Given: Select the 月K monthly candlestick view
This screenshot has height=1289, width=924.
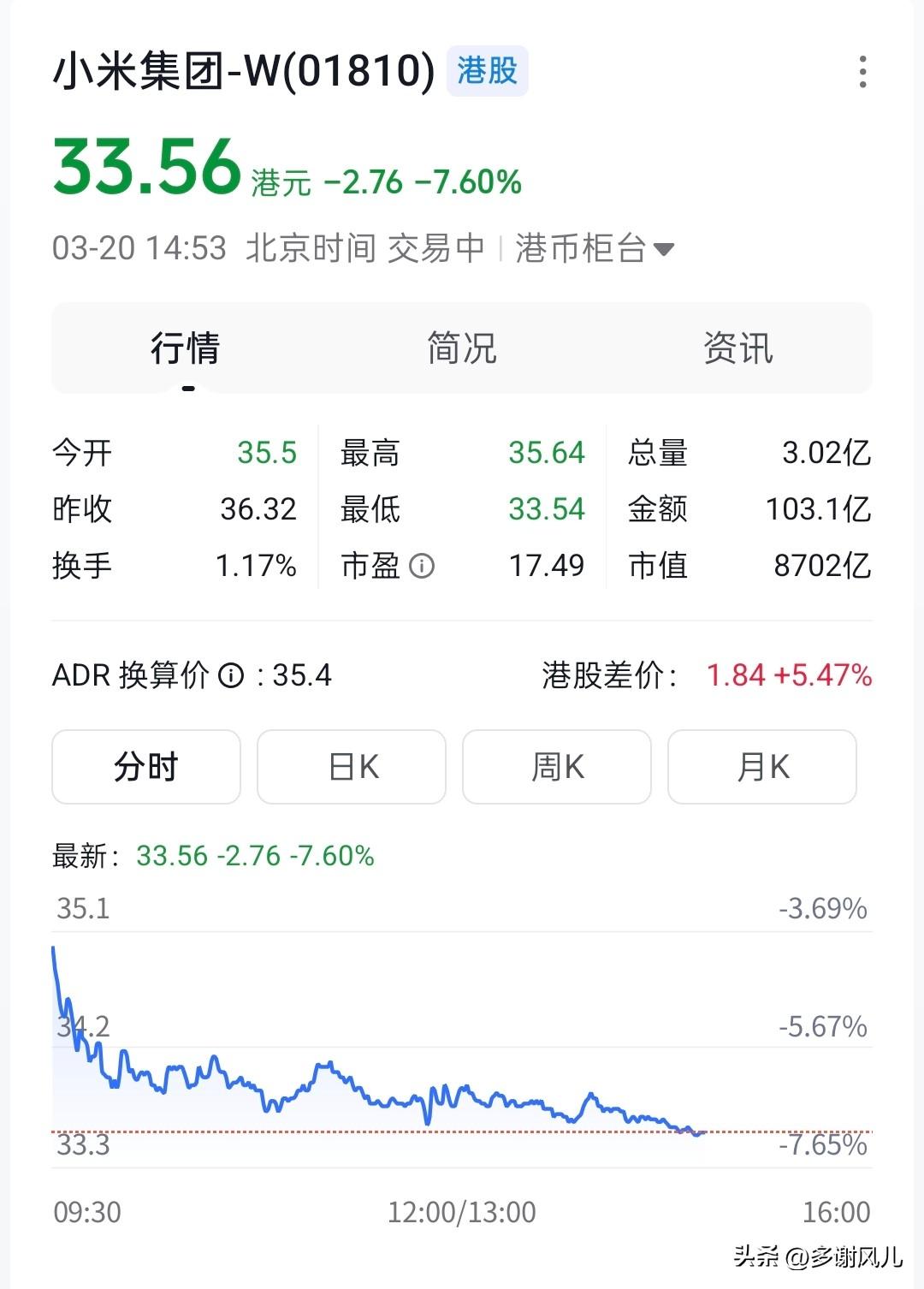Looking at the screenshot, I should coord(761,767).
